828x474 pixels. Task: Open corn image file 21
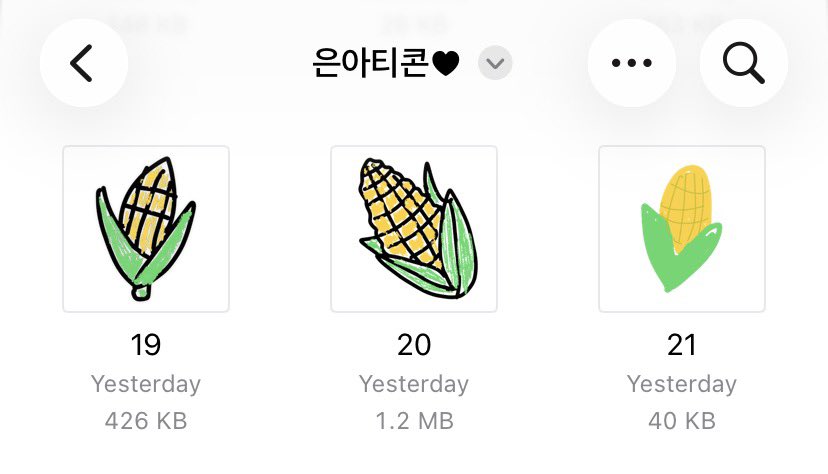pyautogui.click(x=681, y=229)
